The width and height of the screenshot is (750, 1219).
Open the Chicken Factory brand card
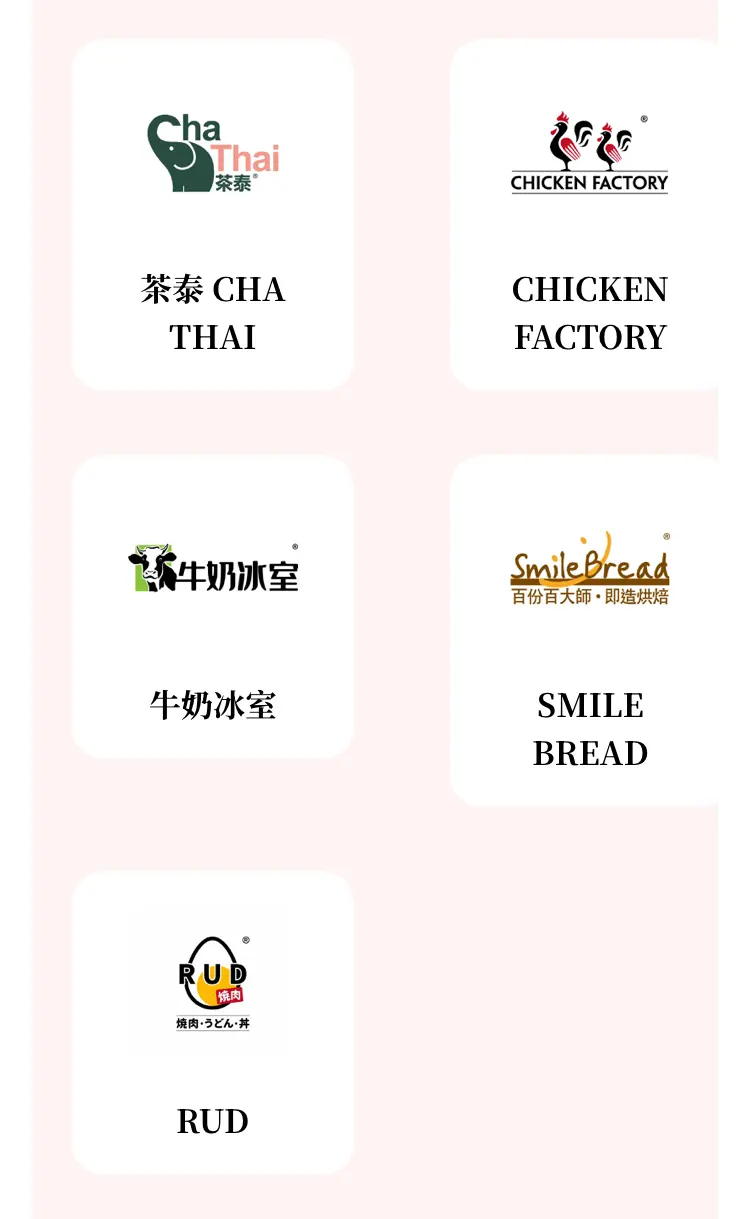(x=585, y=215)
